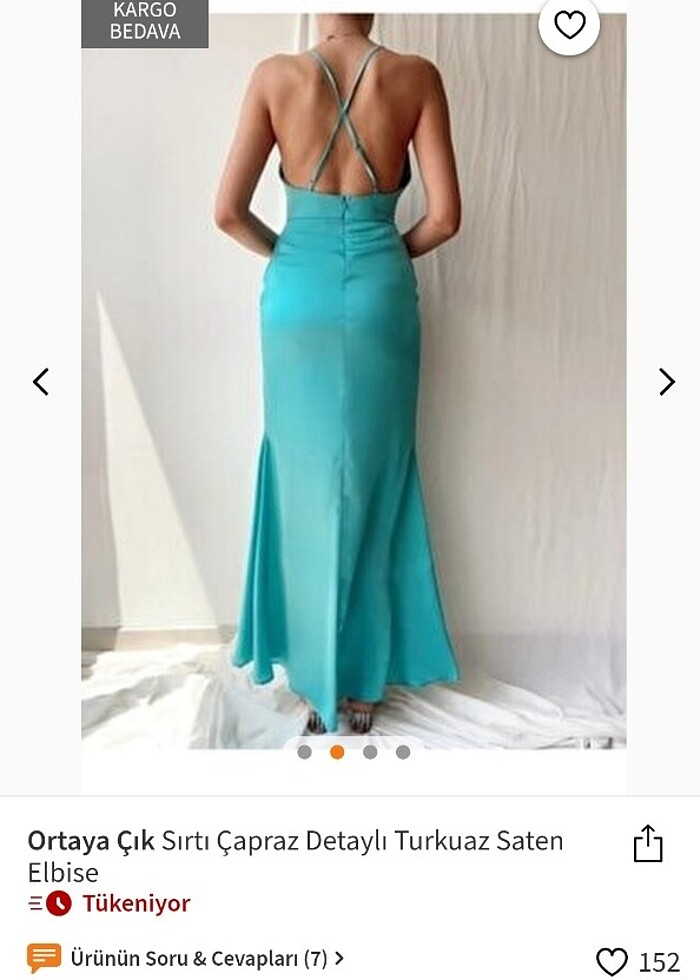Image resolution: width=700 pixels, height=980 pixels.
Task: Show the next product photo
Action: [667, 382]
